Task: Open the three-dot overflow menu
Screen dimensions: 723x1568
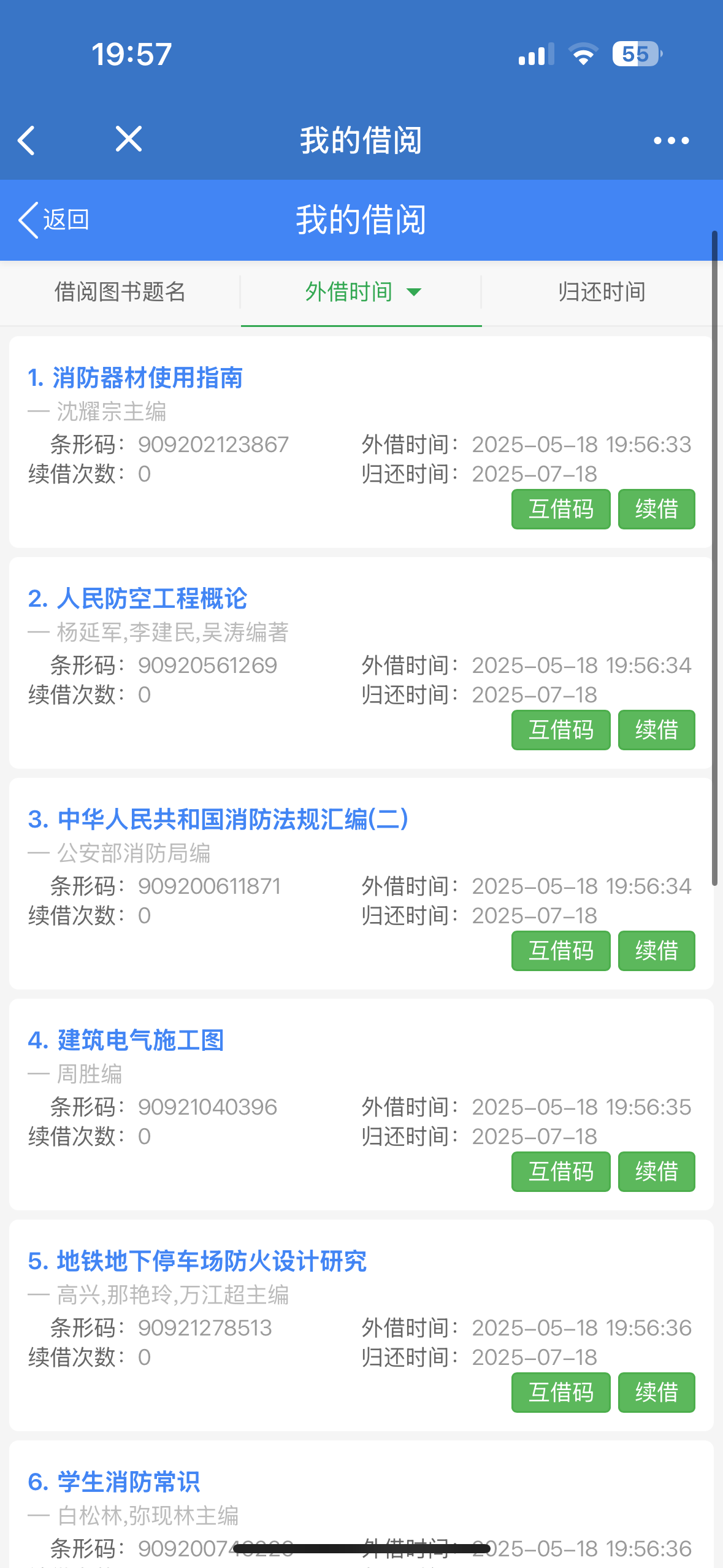Action: (x=671, y=140)
